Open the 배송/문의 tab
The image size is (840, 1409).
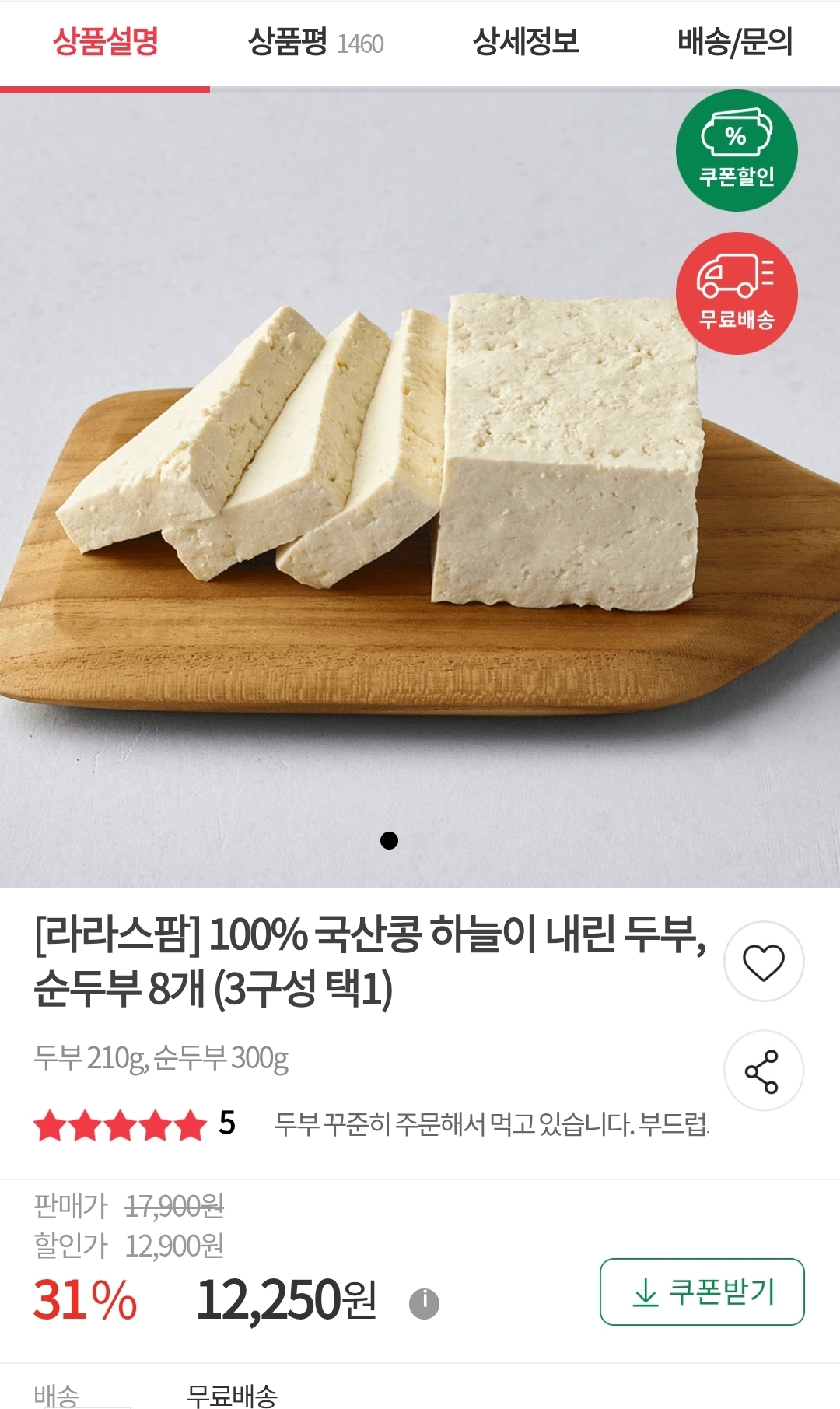pyautogui.click(x=735, y=42)
